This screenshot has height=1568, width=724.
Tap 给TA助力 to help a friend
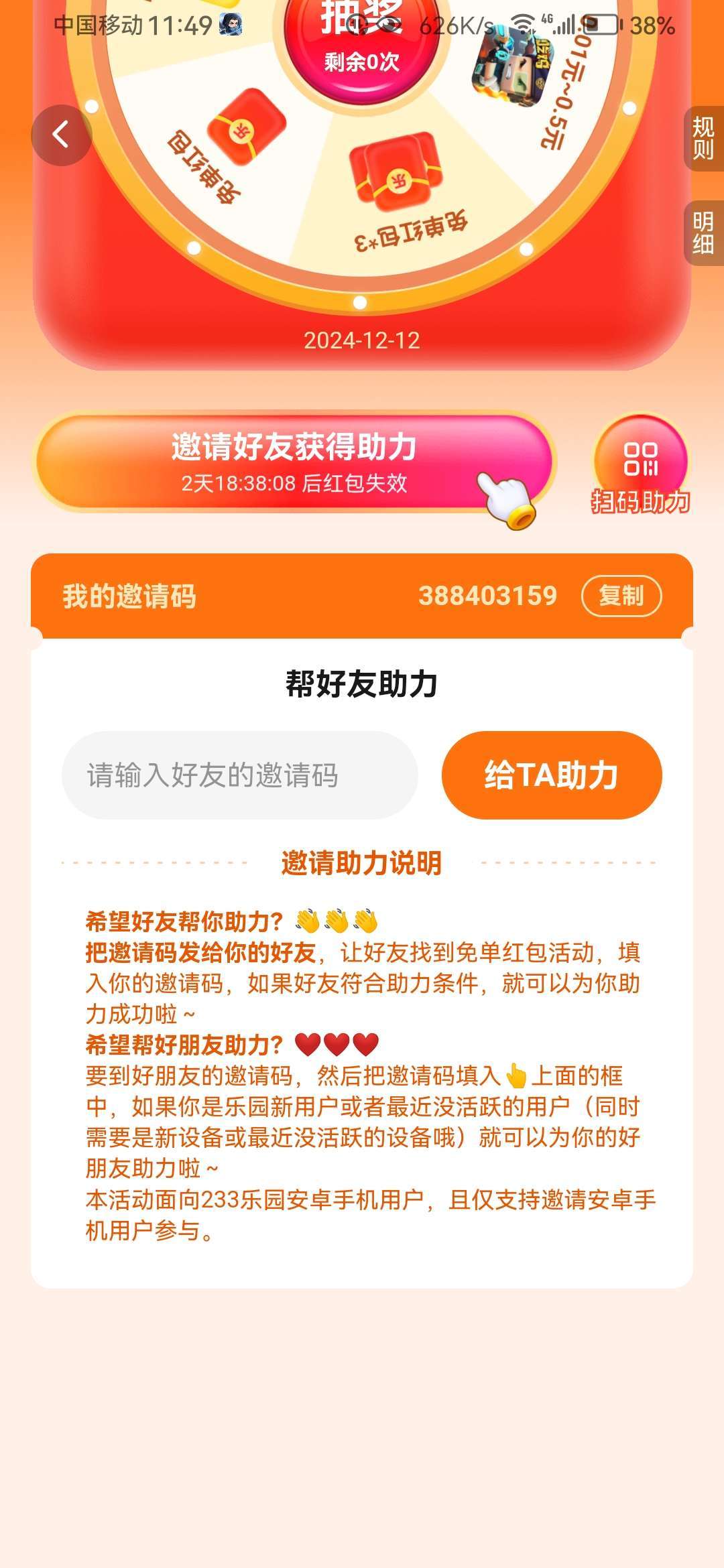[x=551, y=775]
